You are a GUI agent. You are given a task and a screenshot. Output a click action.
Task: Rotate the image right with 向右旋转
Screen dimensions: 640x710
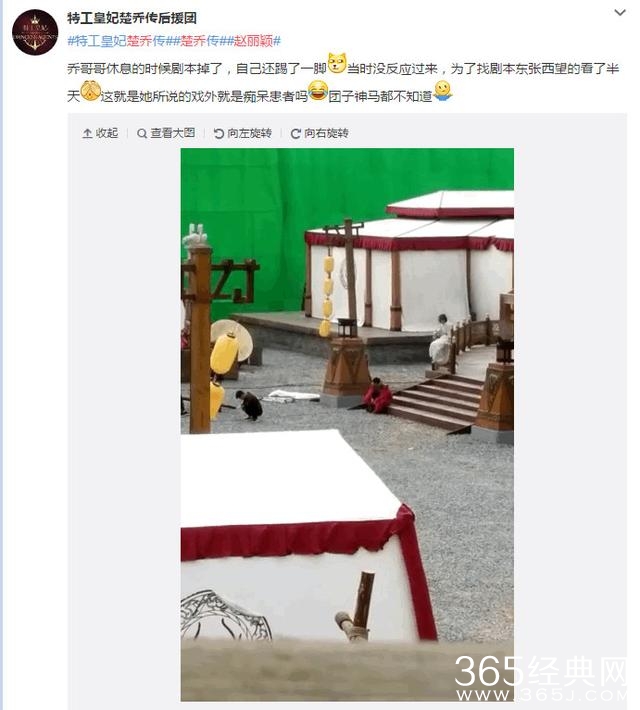[x=320, y=133]
